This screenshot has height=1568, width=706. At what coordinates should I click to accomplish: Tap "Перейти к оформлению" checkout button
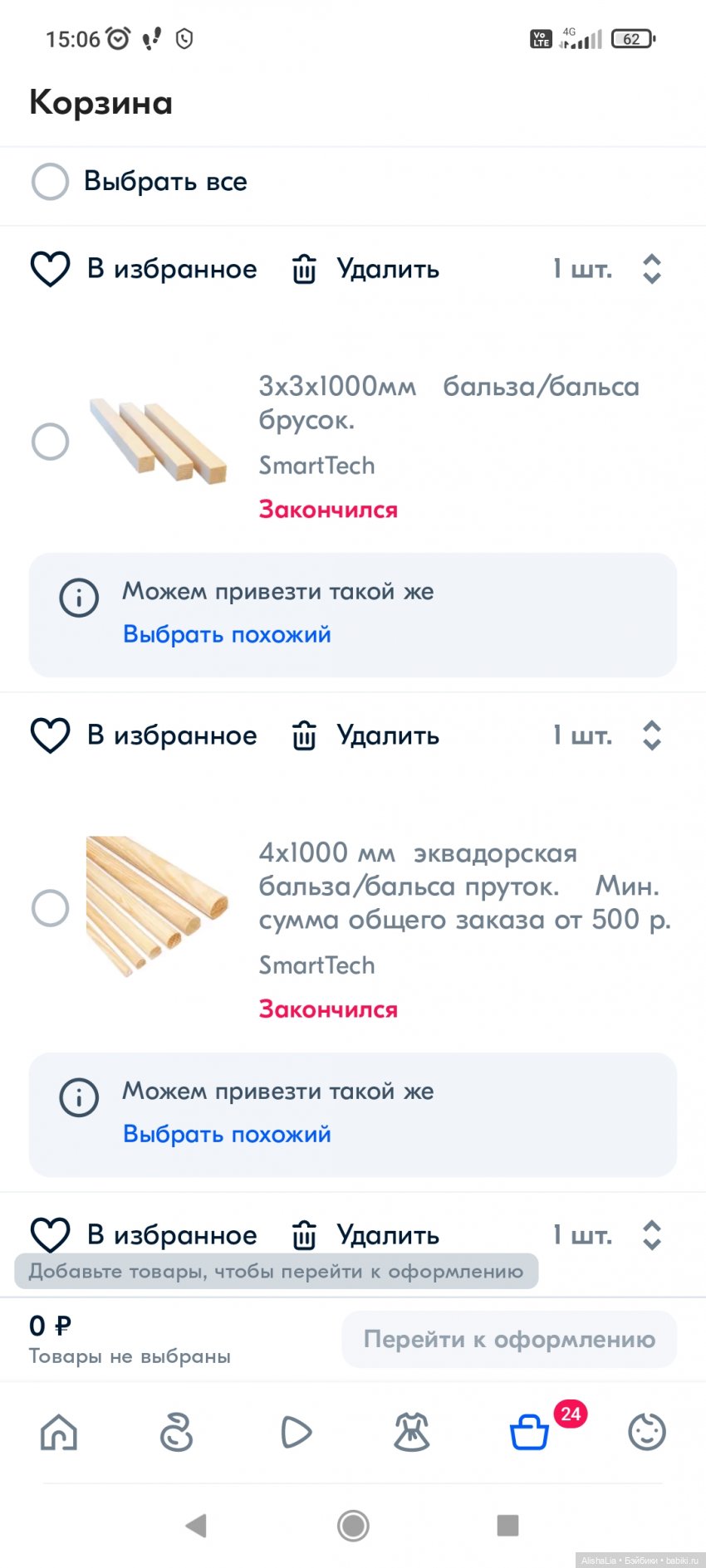(x=509, y=1339)
